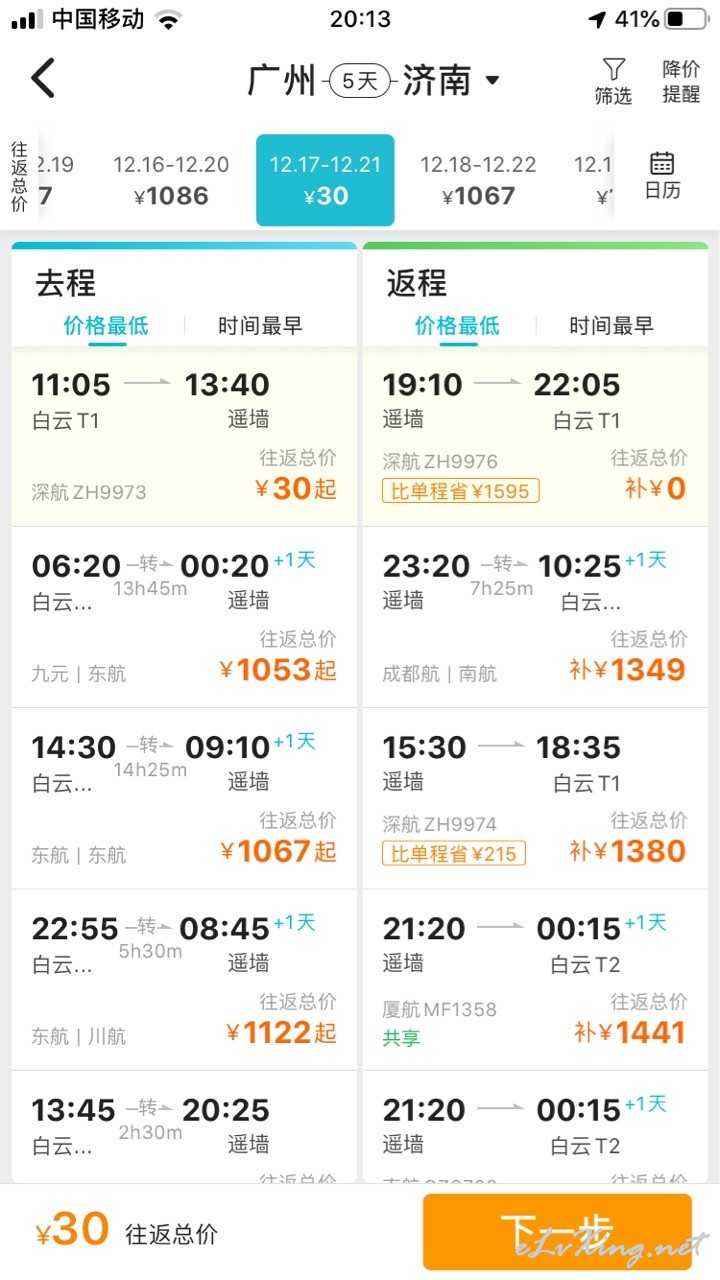
Task: Choose outbound 22:55 flight priced ¥1122
Action: click(184, 980)
